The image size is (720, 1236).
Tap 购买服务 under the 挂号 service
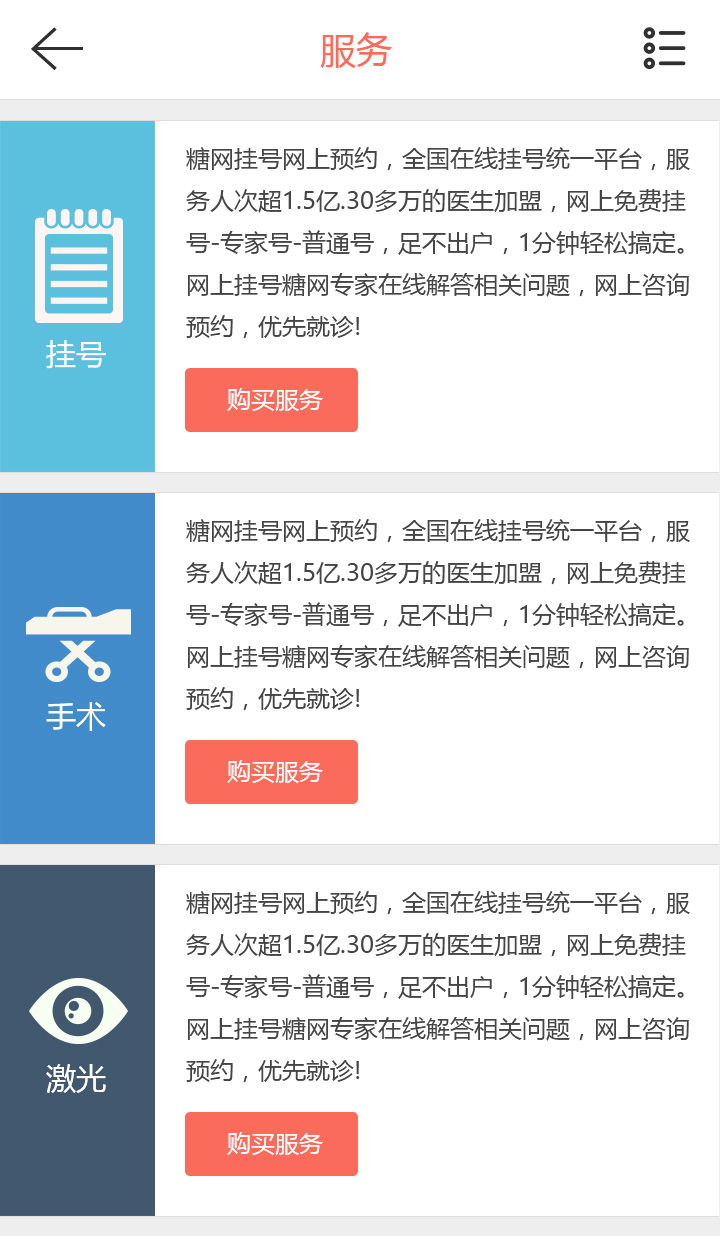pyautogui.click(x=271, y=400)
